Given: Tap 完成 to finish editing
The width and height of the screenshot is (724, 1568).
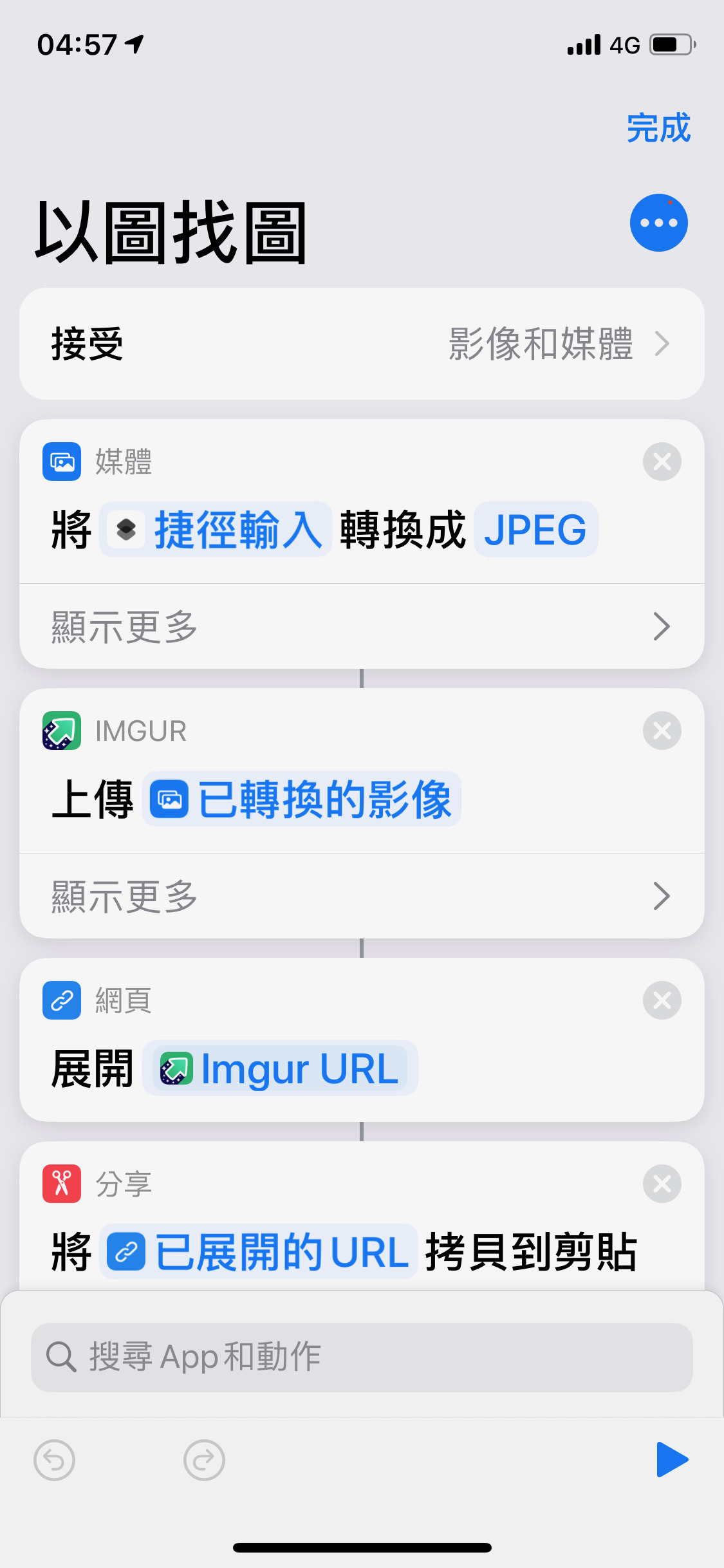Looking at the screenshot, I should coord(658,128).
